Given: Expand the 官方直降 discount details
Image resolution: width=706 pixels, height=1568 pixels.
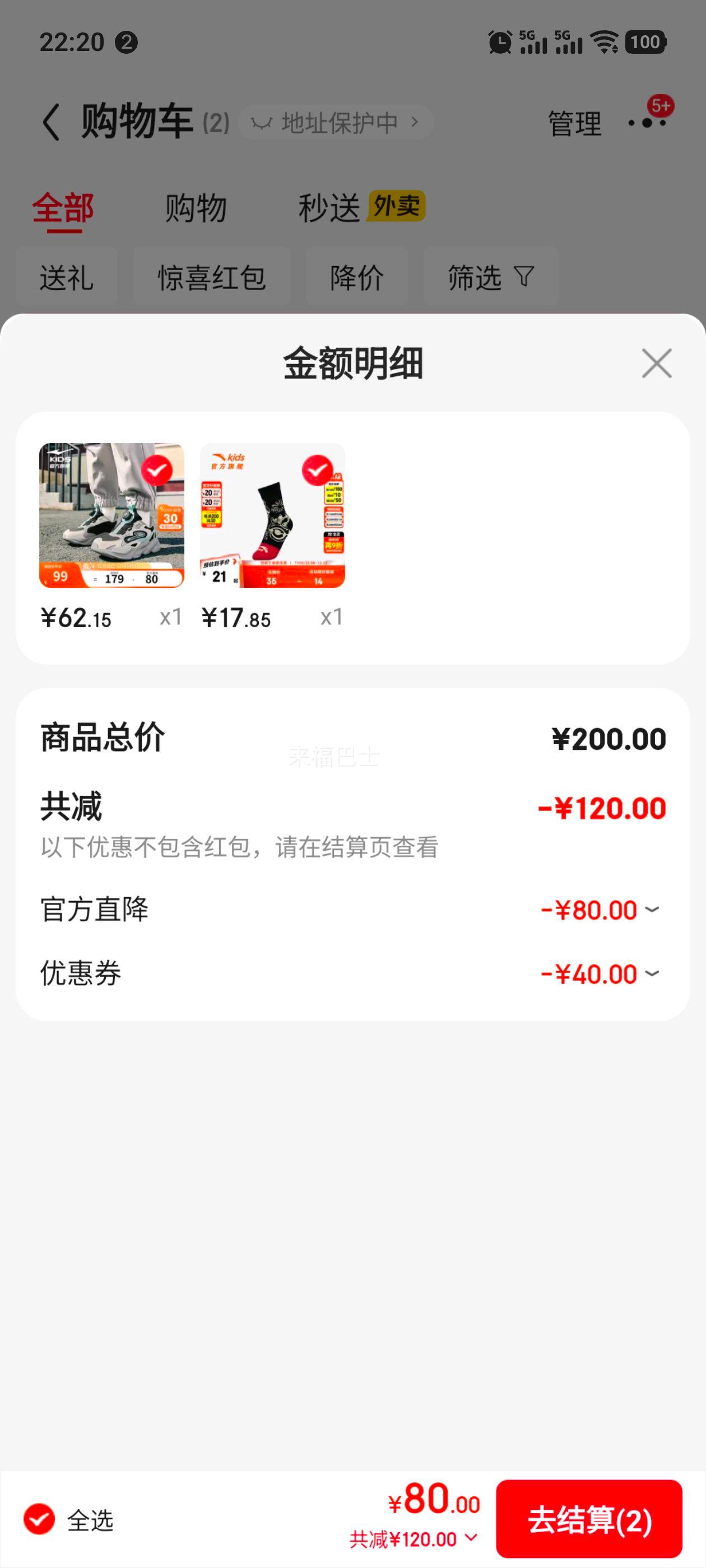Looking at the screenshot, I should click(x=600, y=910).
